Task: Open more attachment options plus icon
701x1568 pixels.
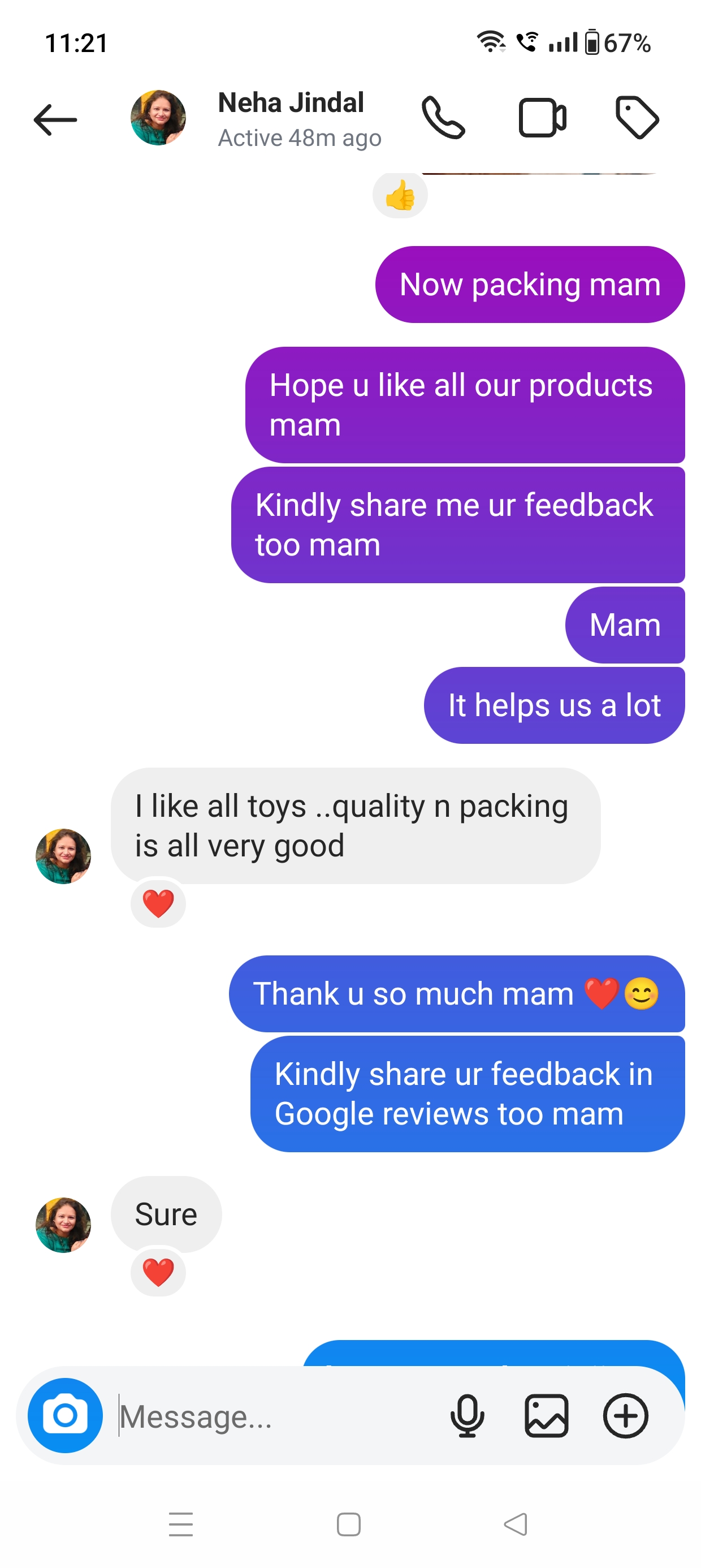Action: pos(625,1415)
